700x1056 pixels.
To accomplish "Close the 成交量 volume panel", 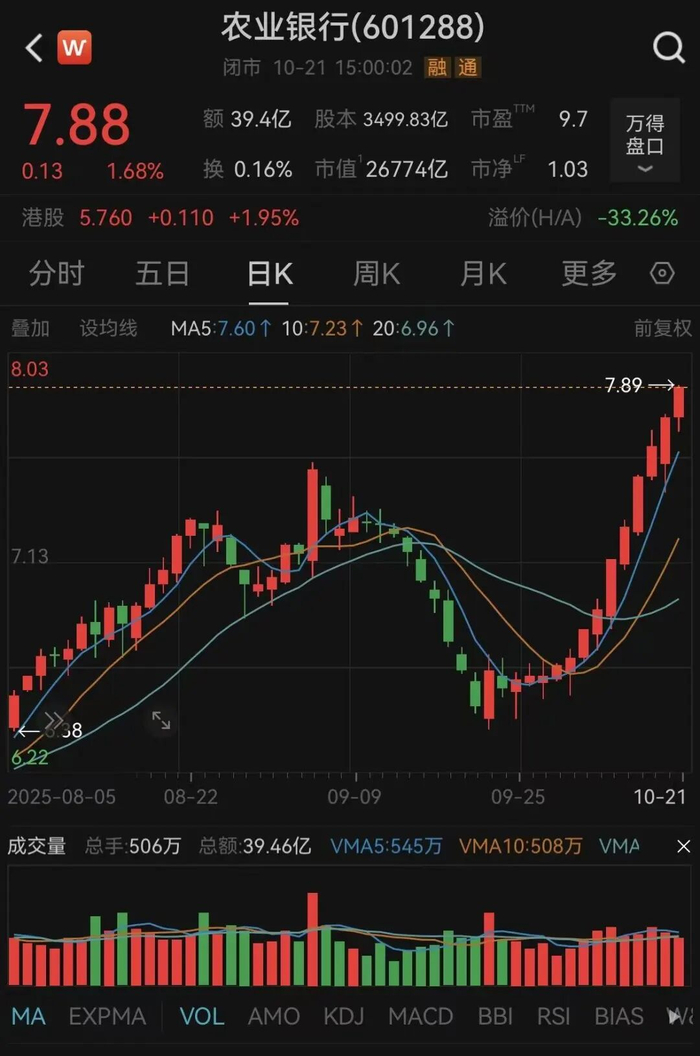I will coord(683,847).
